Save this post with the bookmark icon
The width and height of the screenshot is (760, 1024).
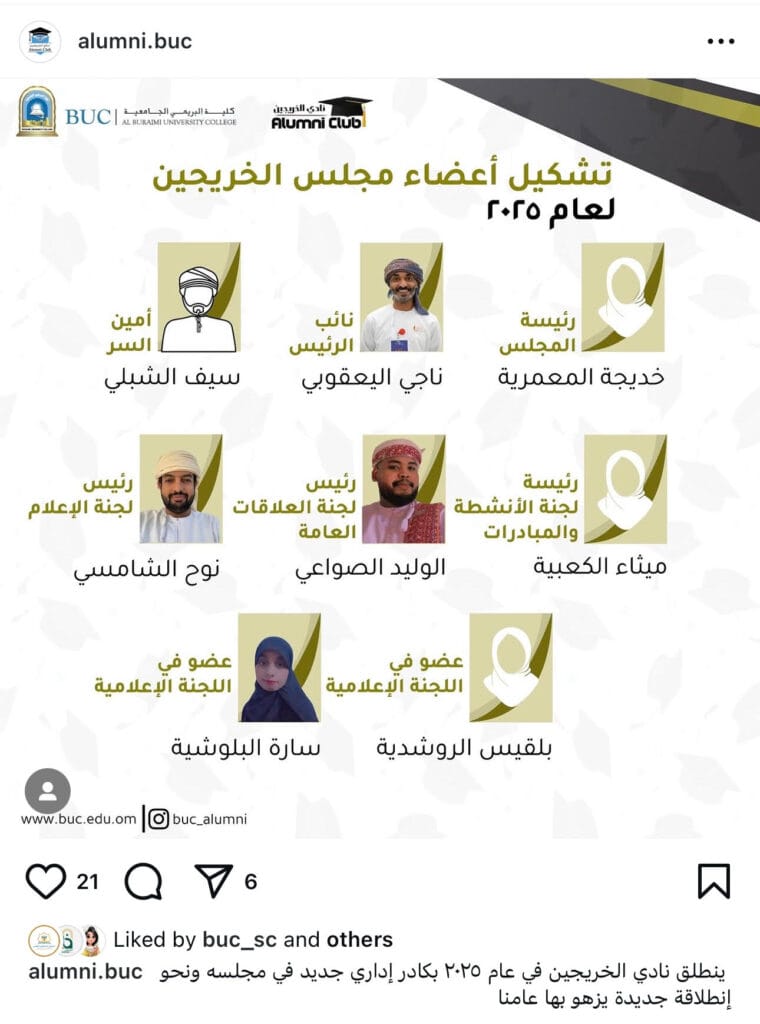point(713,881)
